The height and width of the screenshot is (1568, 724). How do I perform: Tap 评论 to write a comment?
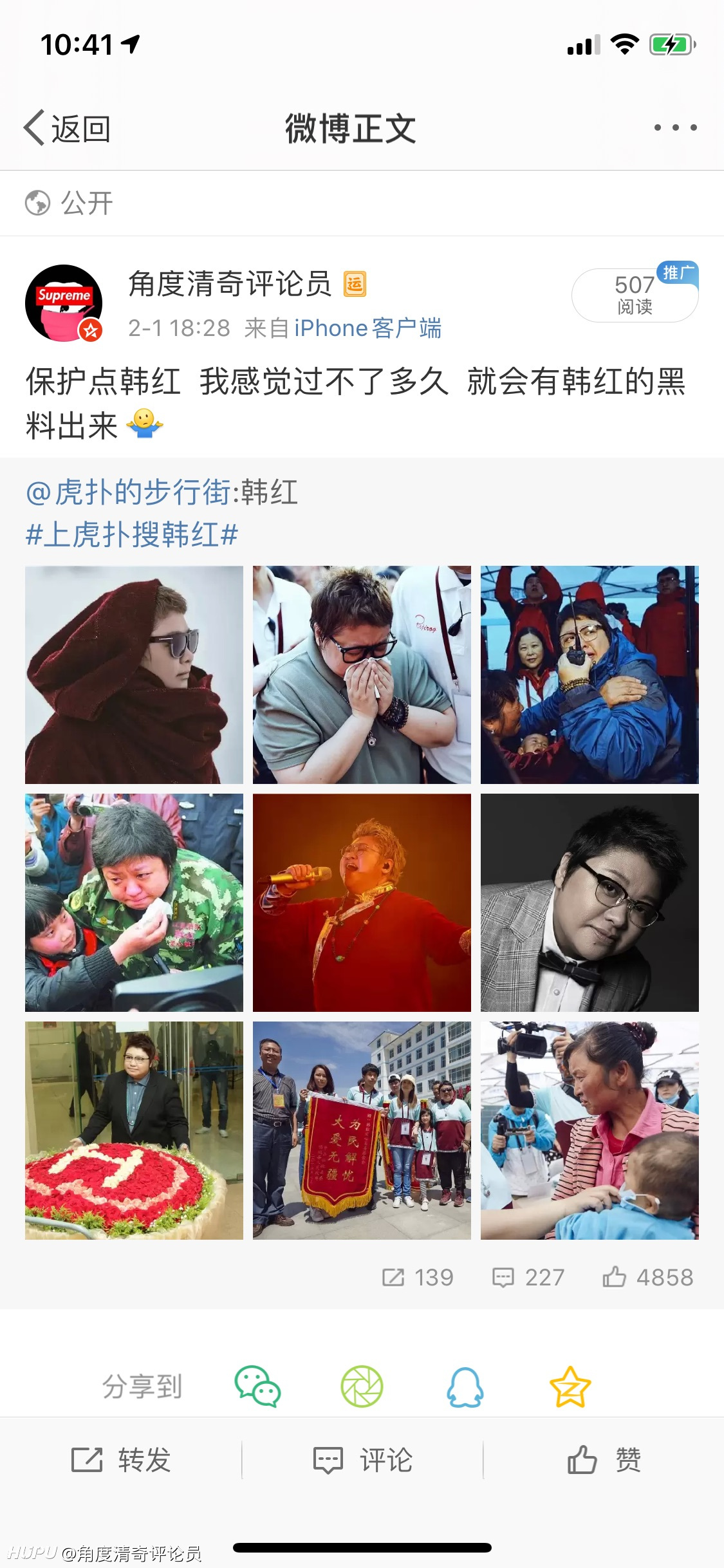[x=362, y=1460]
